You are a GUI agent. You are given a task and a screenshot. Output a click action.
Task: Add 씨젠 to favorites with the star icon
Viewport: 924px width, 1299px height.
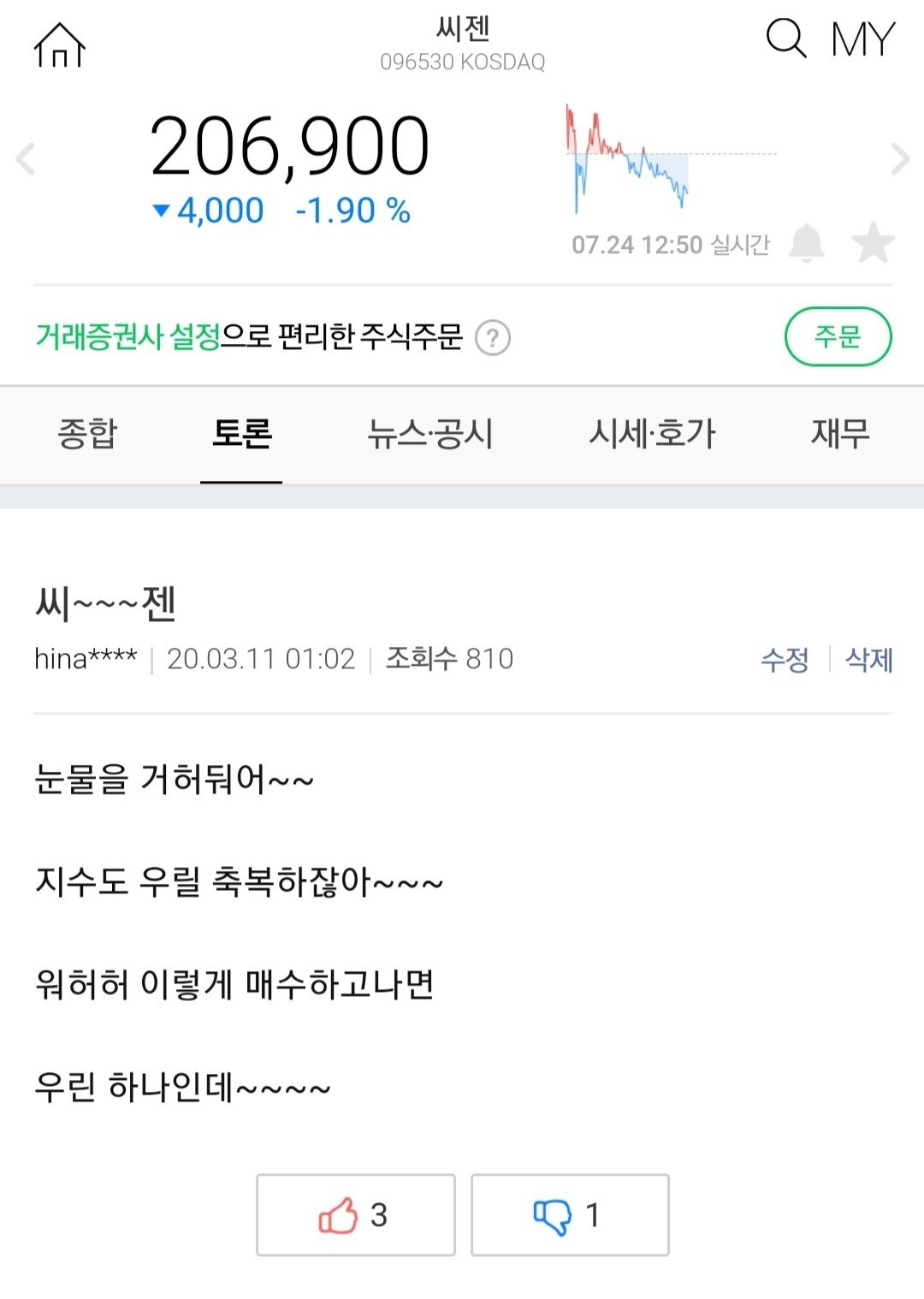[x=874, y=244]
